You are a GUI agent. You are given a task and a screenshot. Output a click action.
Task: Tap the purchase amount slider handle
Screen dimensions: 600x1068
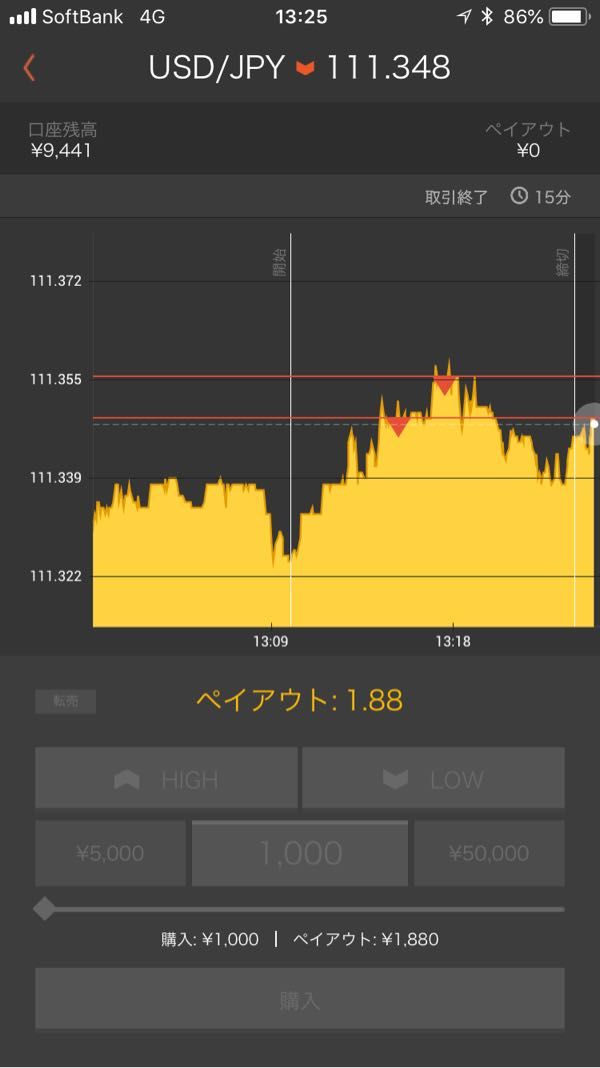[x=45, y=909]
